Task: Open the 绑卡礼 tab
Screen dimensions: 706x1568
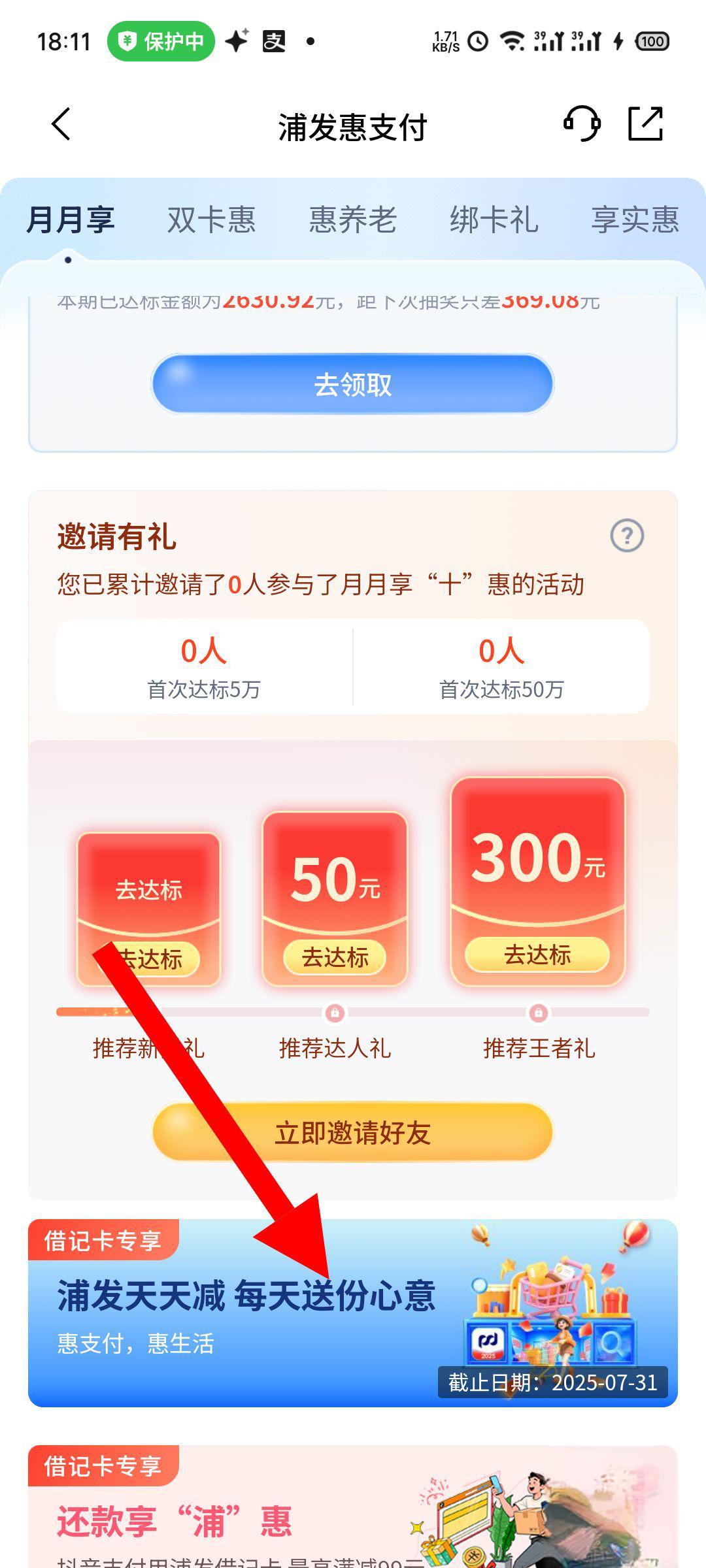Action: 494,220
